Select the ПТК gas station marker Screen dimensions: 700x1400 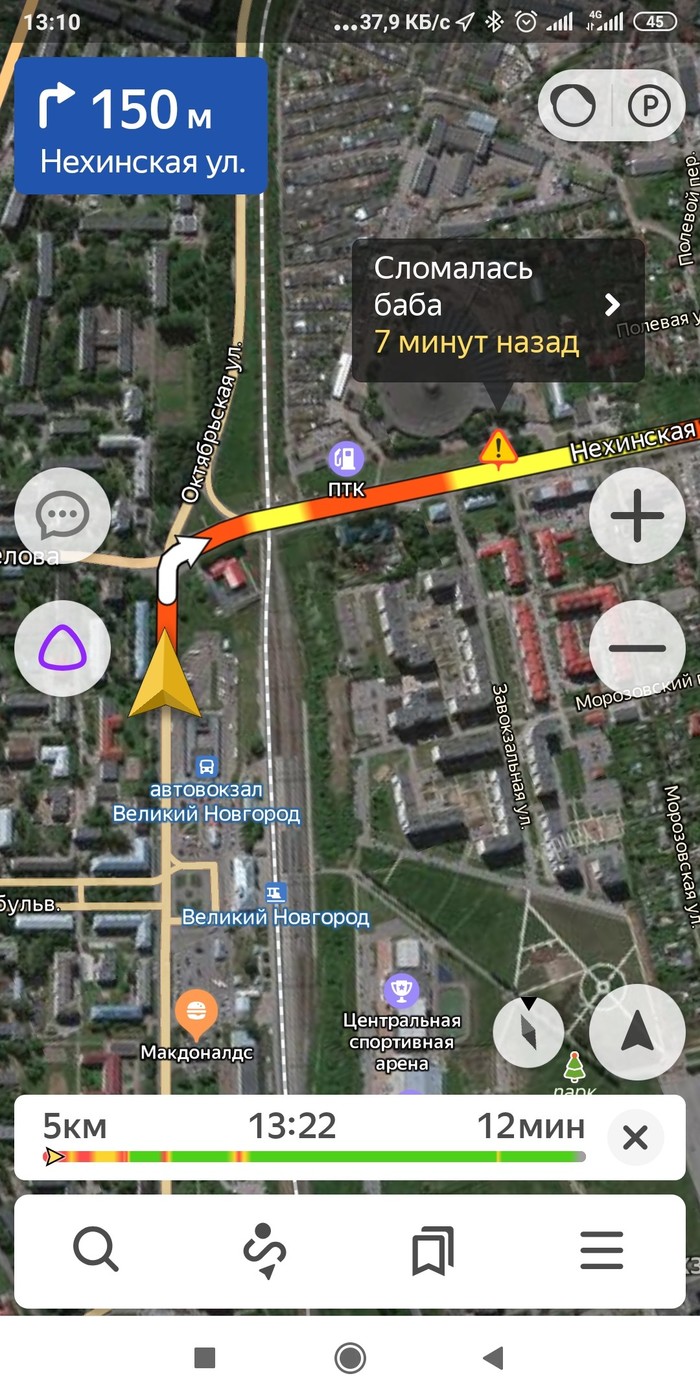coord(346,459)
